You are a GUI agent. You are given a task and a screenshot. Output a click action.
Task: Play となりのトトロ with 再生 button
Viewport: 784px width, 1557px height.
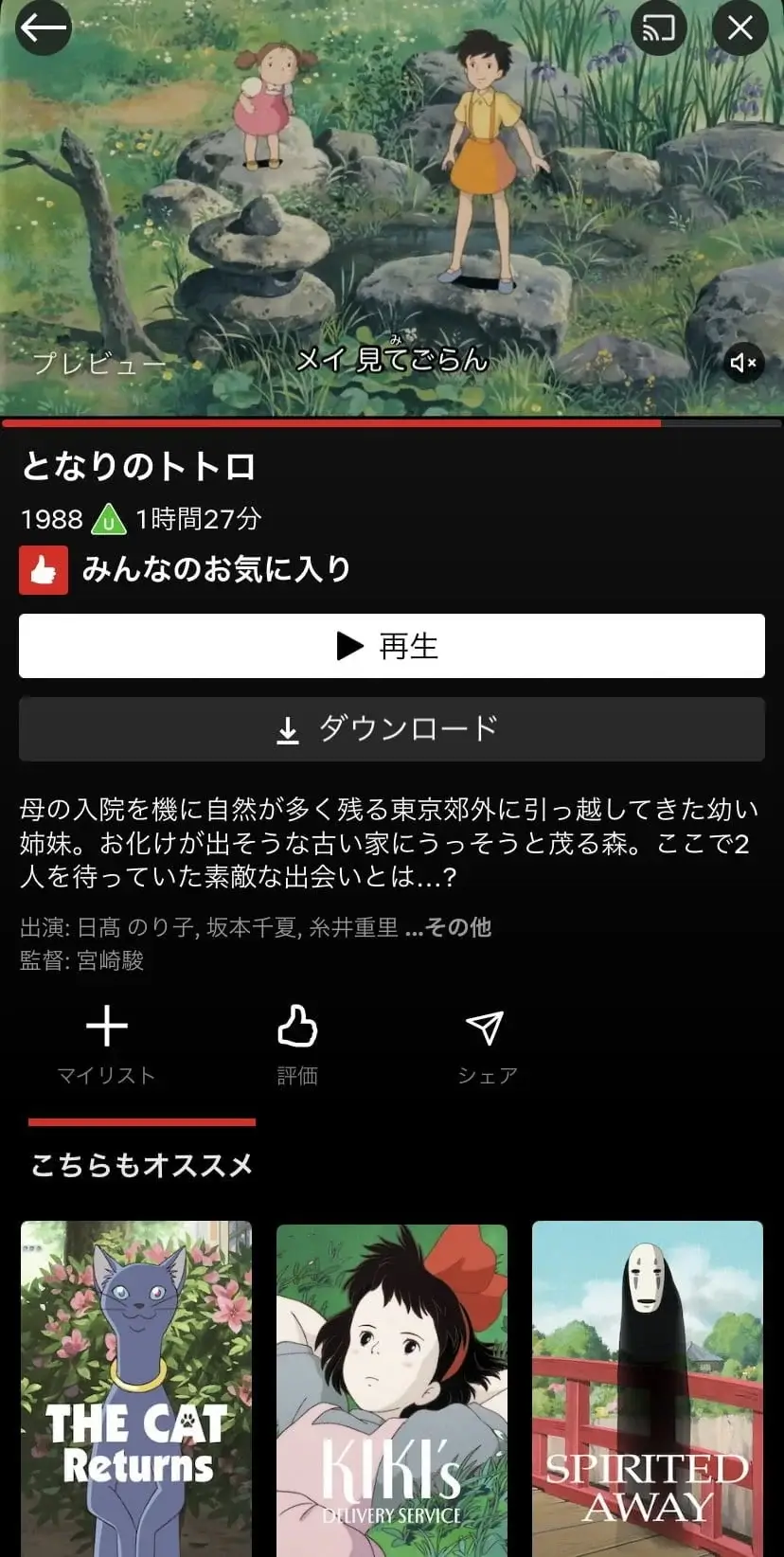pos(391,646)
